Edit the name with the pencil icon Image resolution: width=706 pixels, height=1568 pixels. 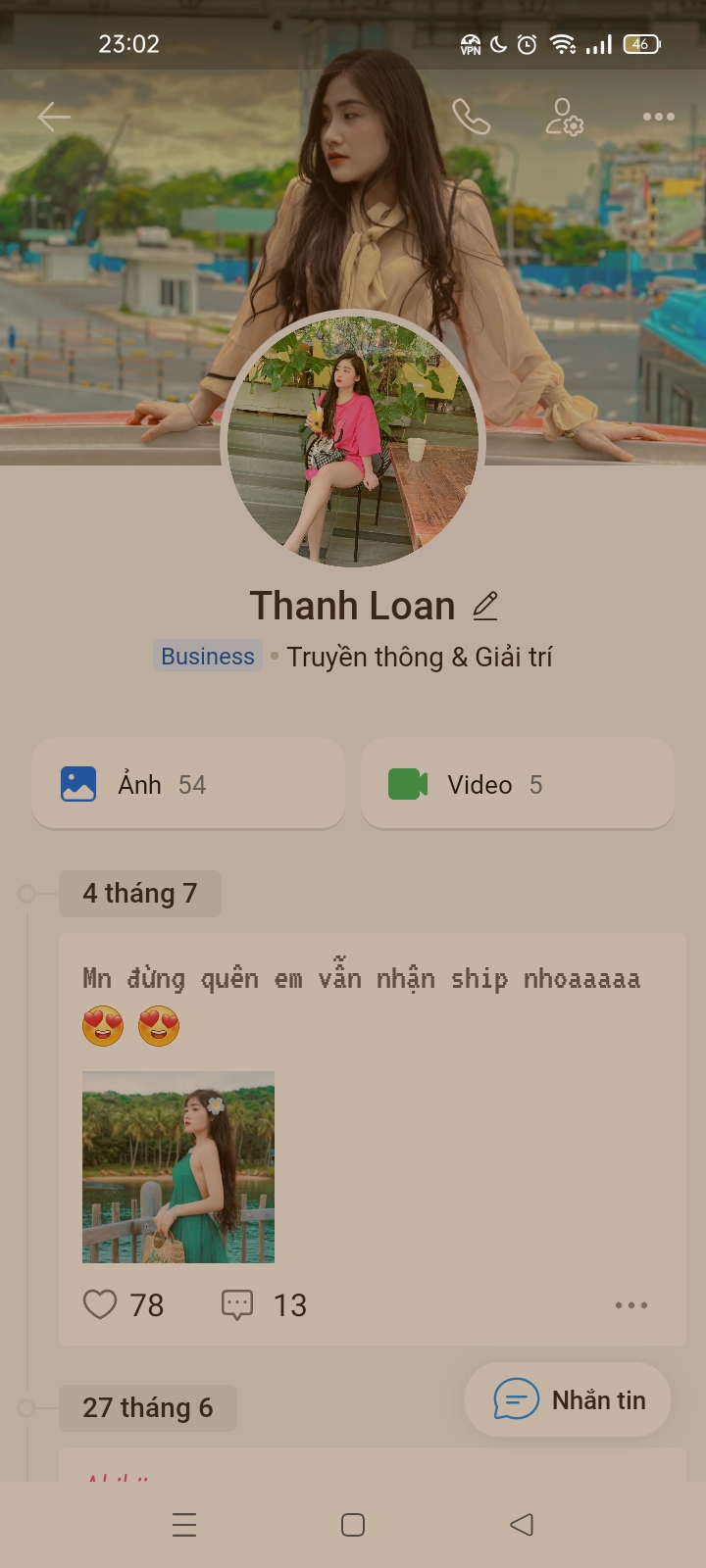pos(483,606)
